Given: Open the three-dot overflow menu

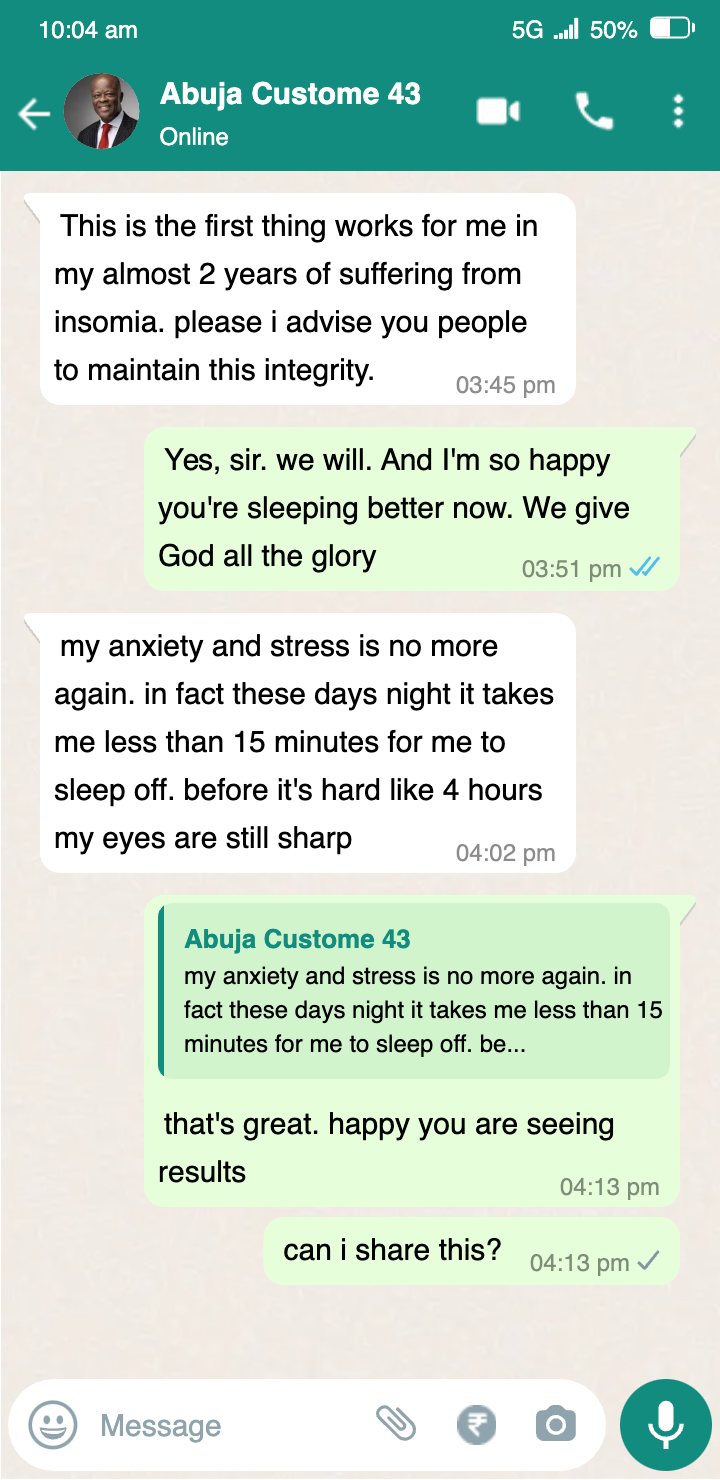Looking at the screenshot, I should click(678, 111).
